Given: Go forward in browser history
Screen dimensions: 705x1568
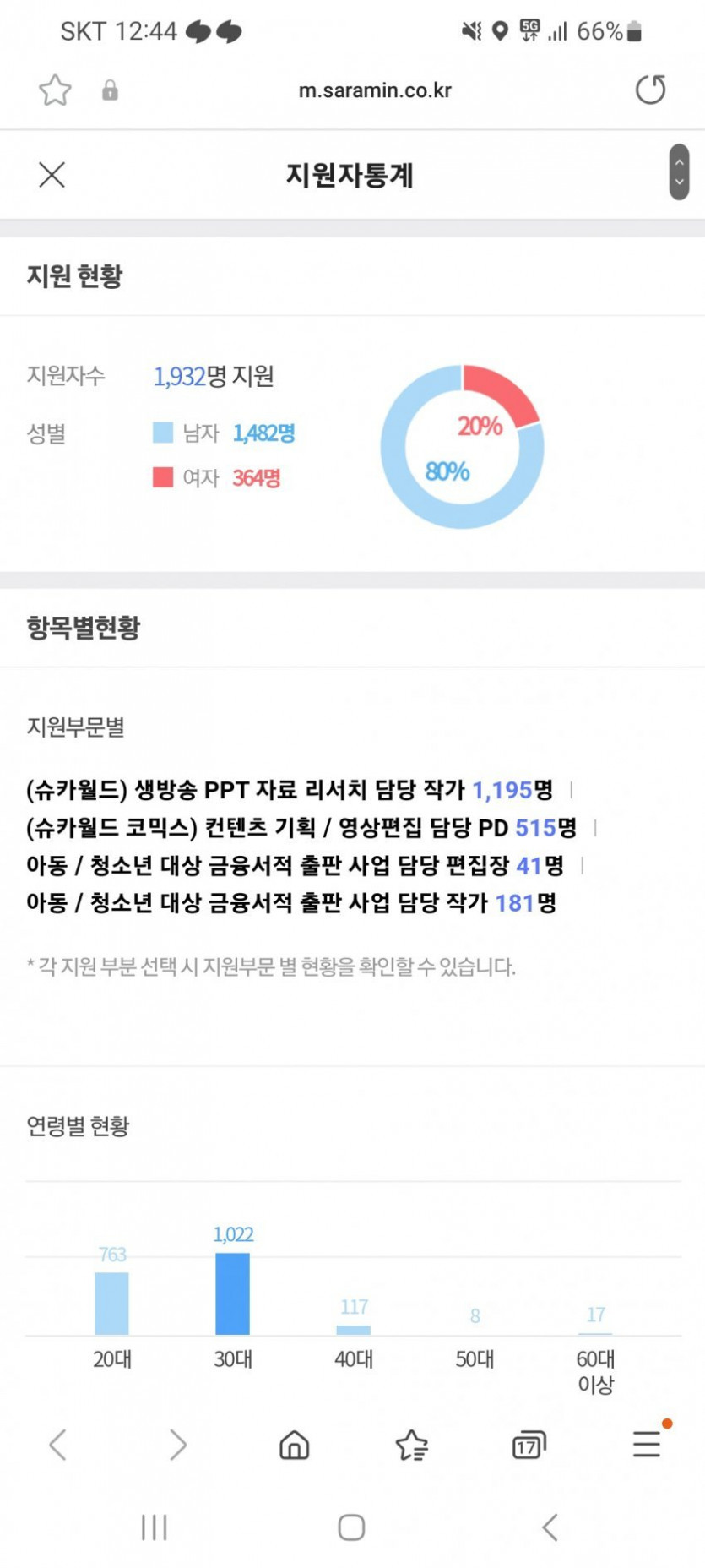Looking at the screenshot, I should coord(177,1445).
